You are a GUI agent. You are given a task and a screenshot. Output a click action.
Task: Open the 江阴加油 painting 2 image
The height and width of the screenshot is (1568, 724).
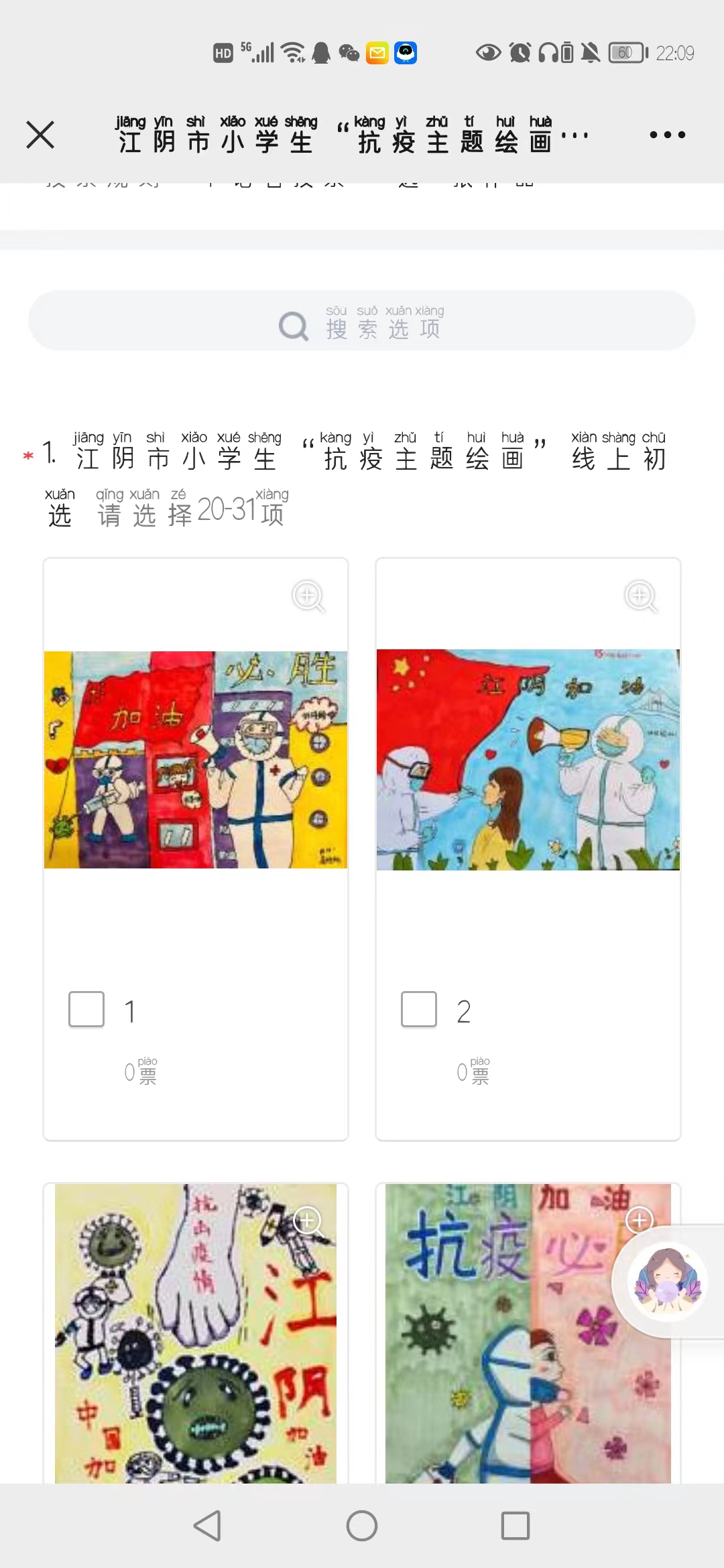coord(528,759)
